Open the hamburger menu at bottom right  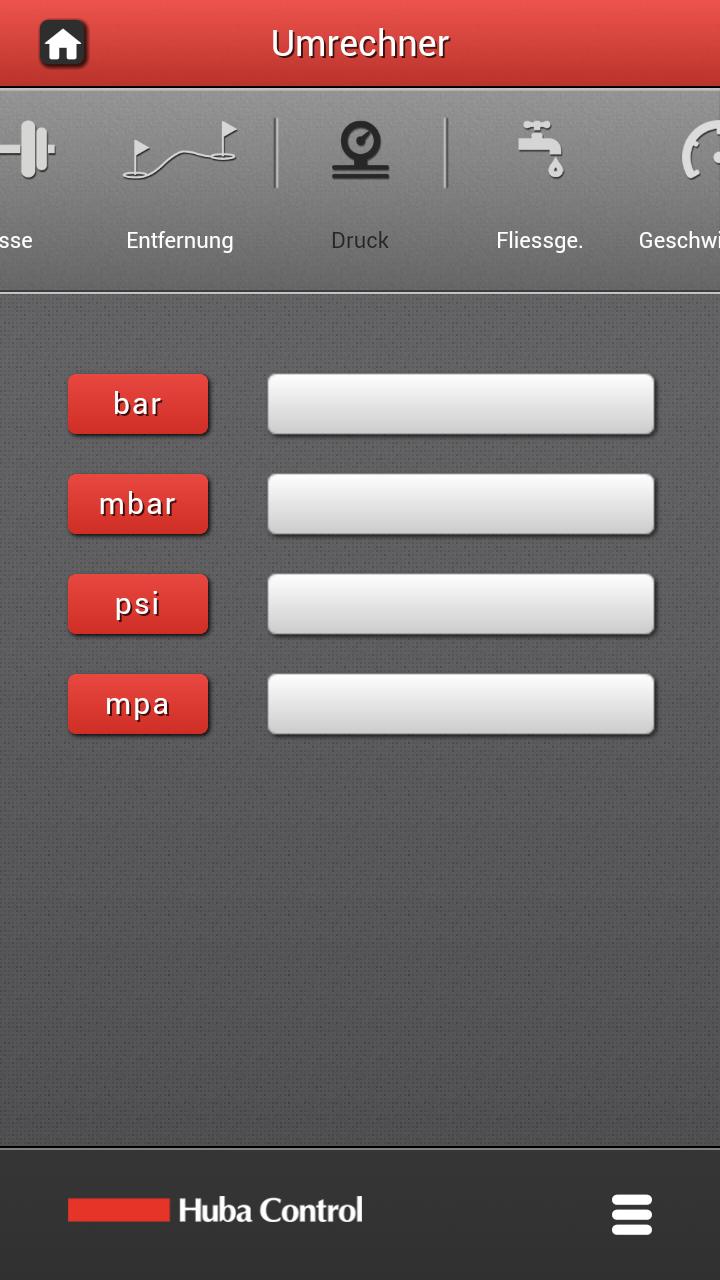[631, 1213]
